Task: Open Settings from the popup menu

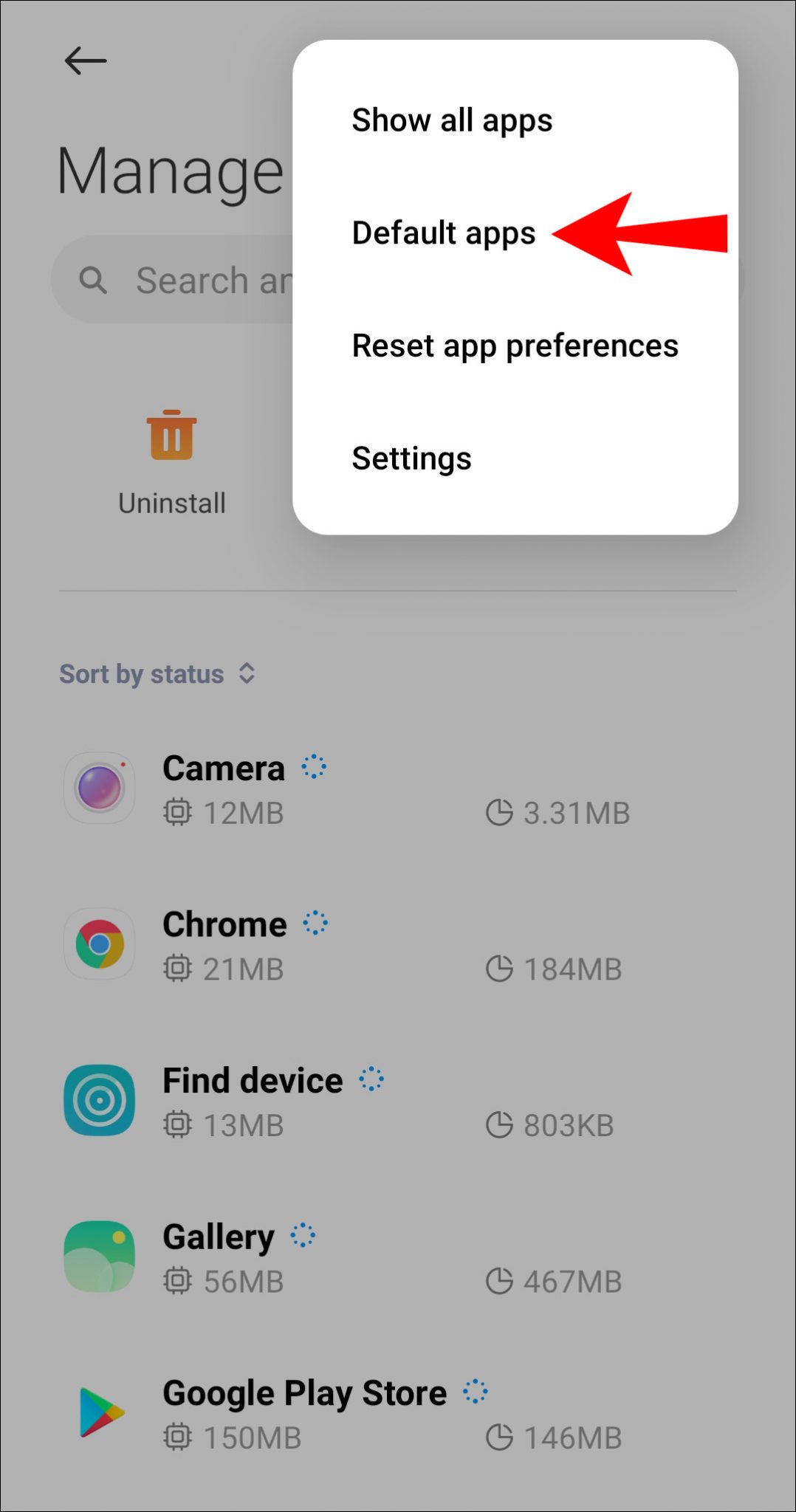Action: point(411,458)
